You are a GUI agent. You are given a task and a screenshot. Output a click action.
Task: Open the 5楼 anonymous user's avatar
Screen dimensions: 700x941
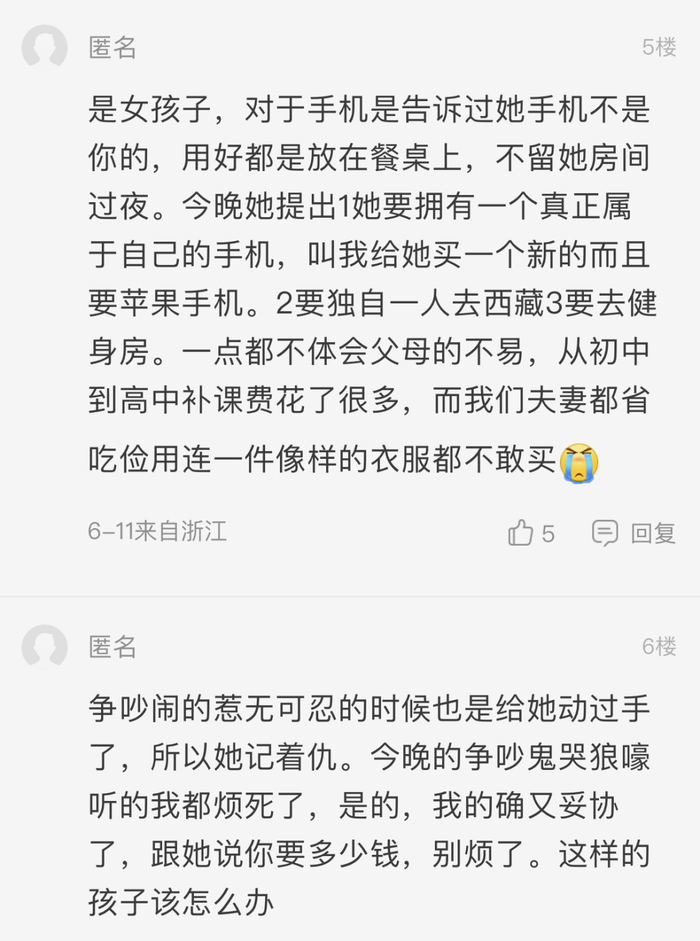click(x=44, y=47)
